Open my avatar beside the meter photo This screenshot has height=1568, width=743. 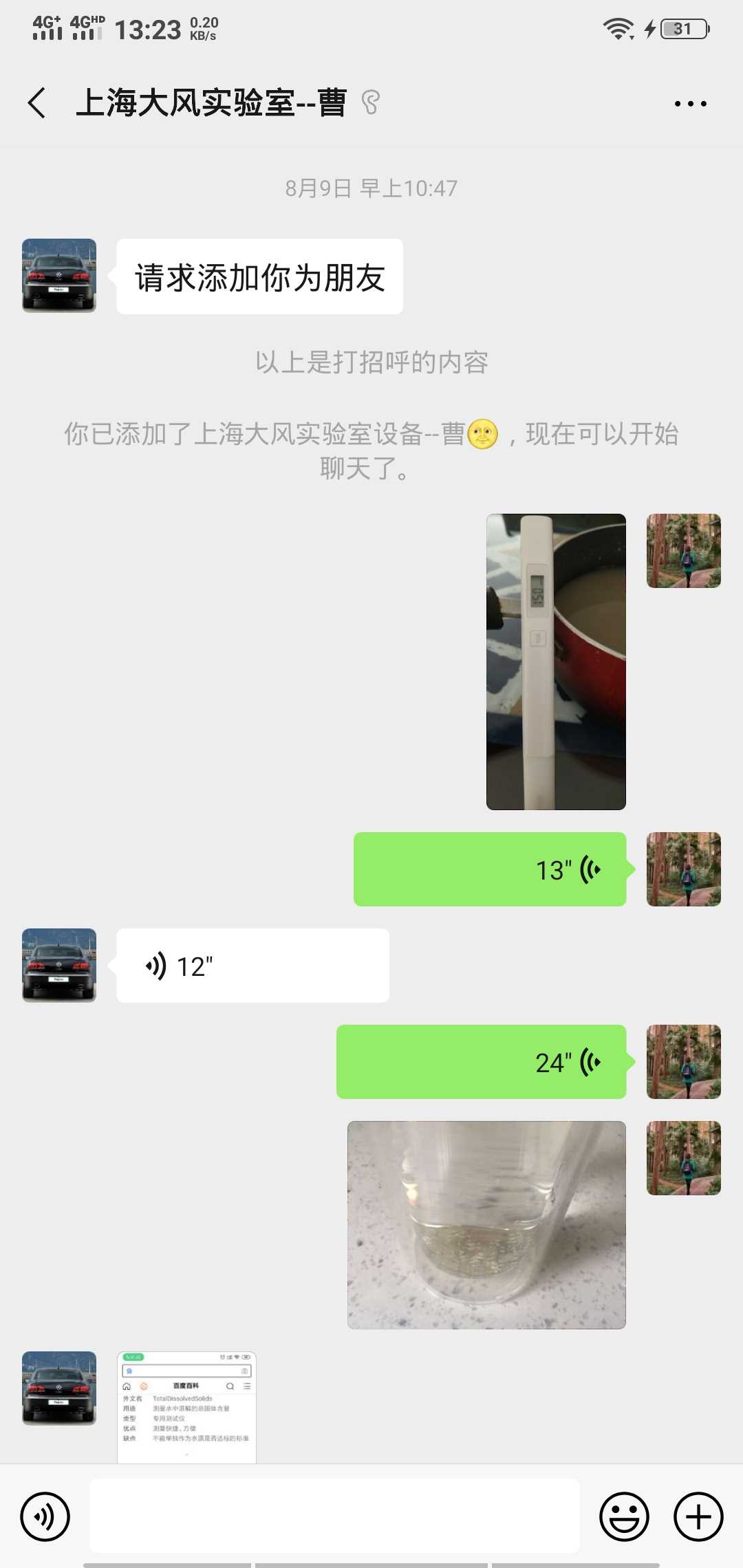(x=683, y=551)
